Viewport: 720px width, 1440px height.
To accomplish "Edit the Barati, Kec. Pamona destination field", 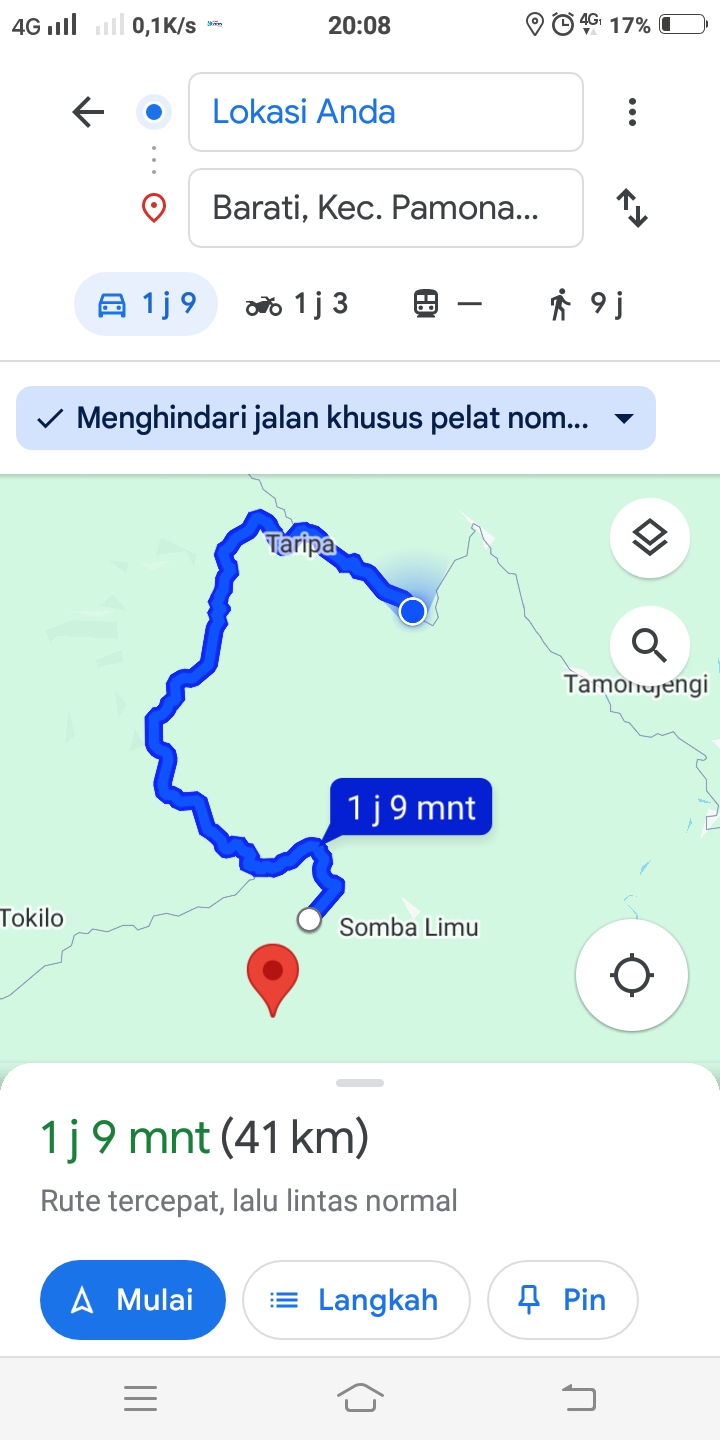I will click(386, 208).
